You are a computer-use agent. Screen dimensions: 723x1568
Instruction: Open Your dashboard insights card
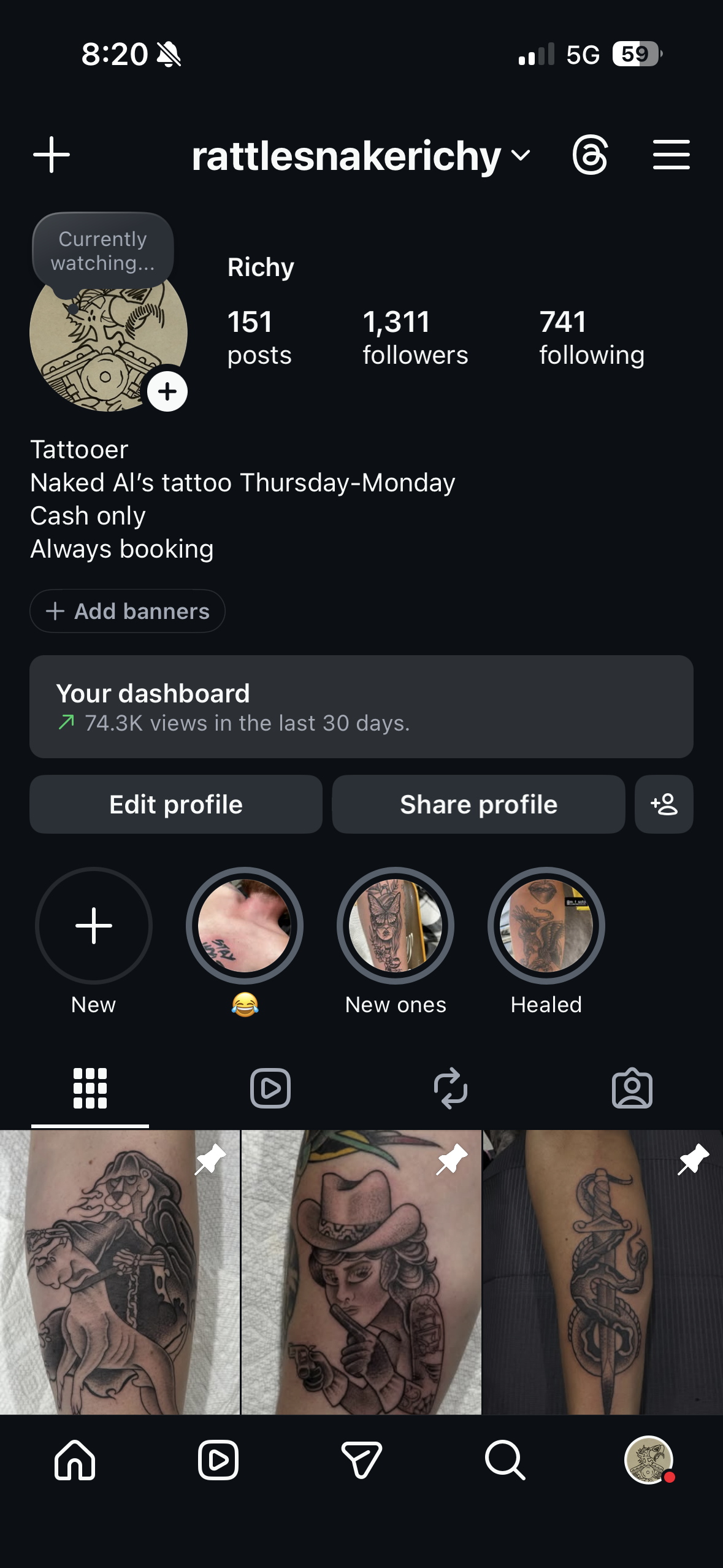coord(361,707)
